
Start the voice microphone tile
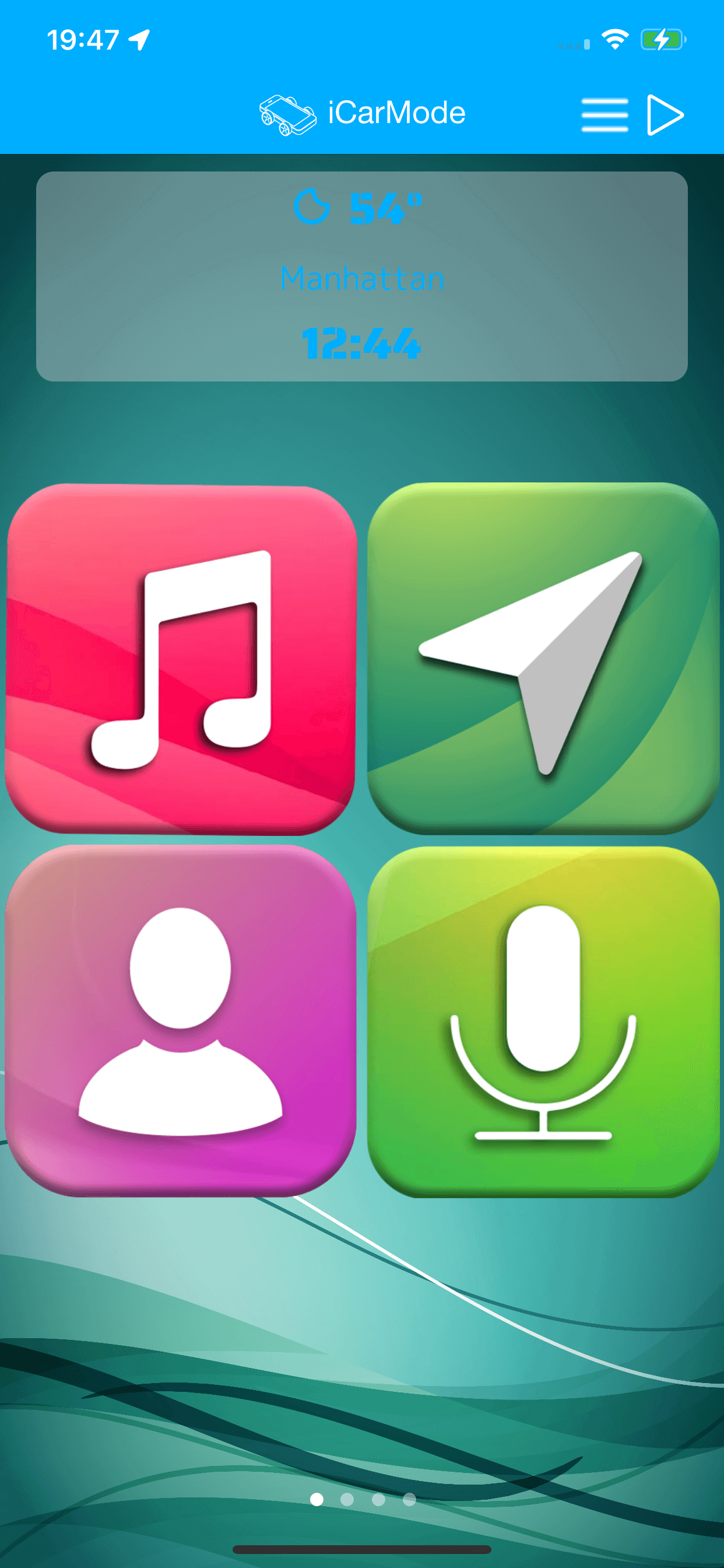click(x=543, y=1021)
